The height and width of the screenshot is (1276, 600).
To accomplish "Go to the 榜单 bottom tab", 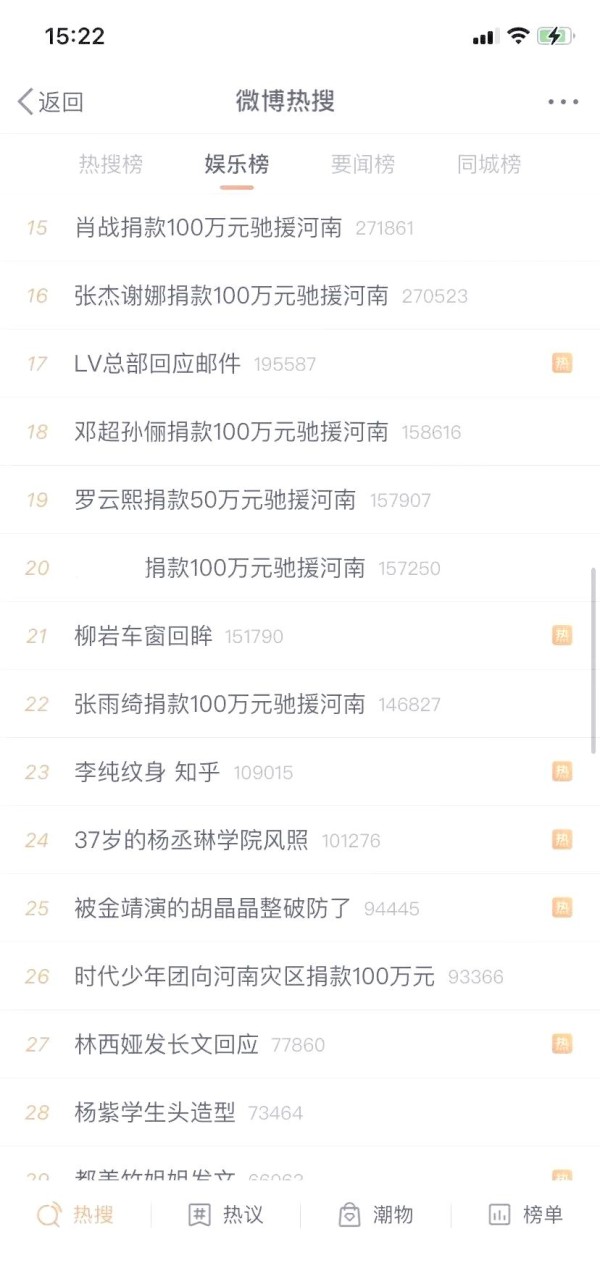I will (525, 1215).
